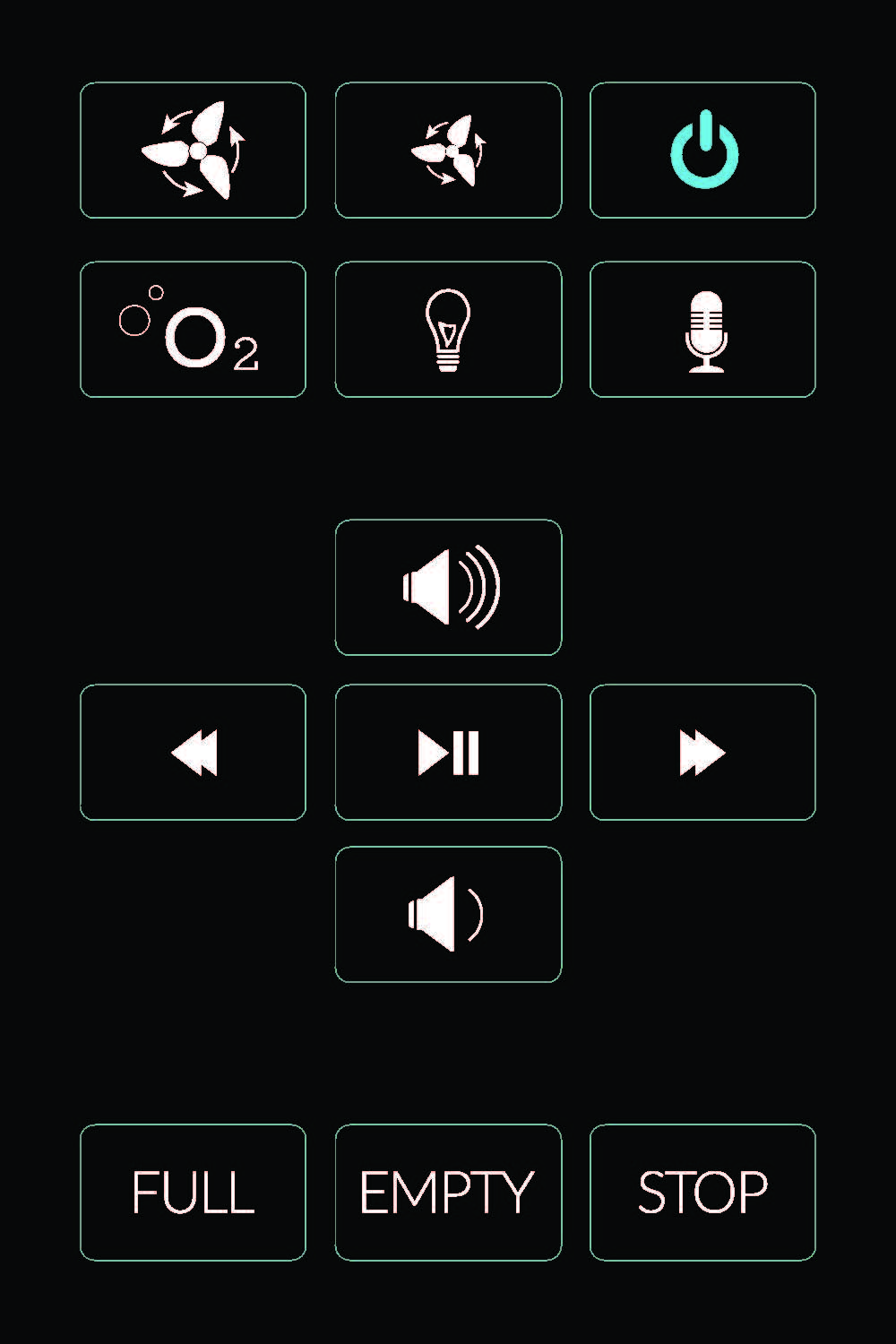Activate the O2 oxygen control
The height and width of the screenshot is (1344, 896).
pyautogui.click(x=193, y=330)
